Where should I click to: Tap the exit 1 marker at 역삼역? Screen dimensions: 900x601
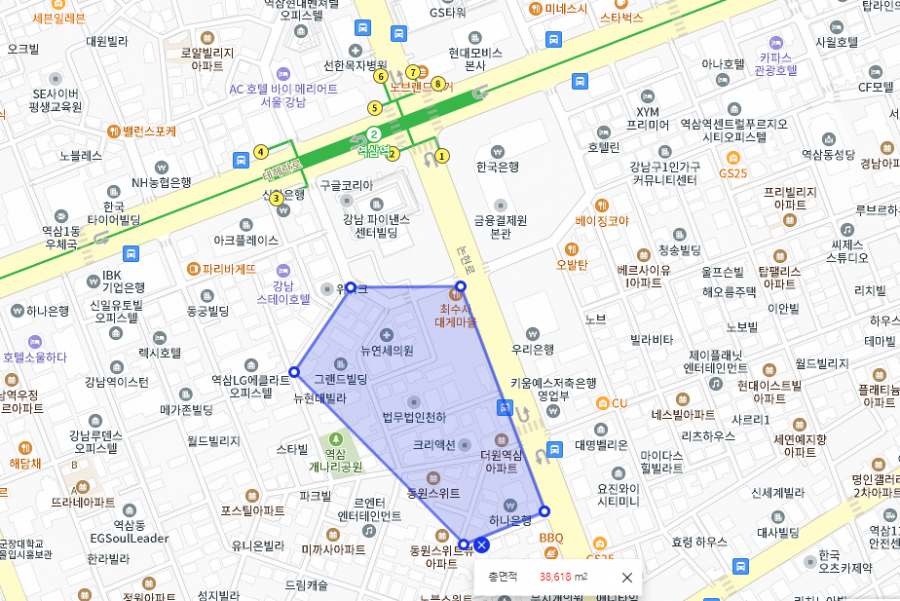click(x=442, y=156)
